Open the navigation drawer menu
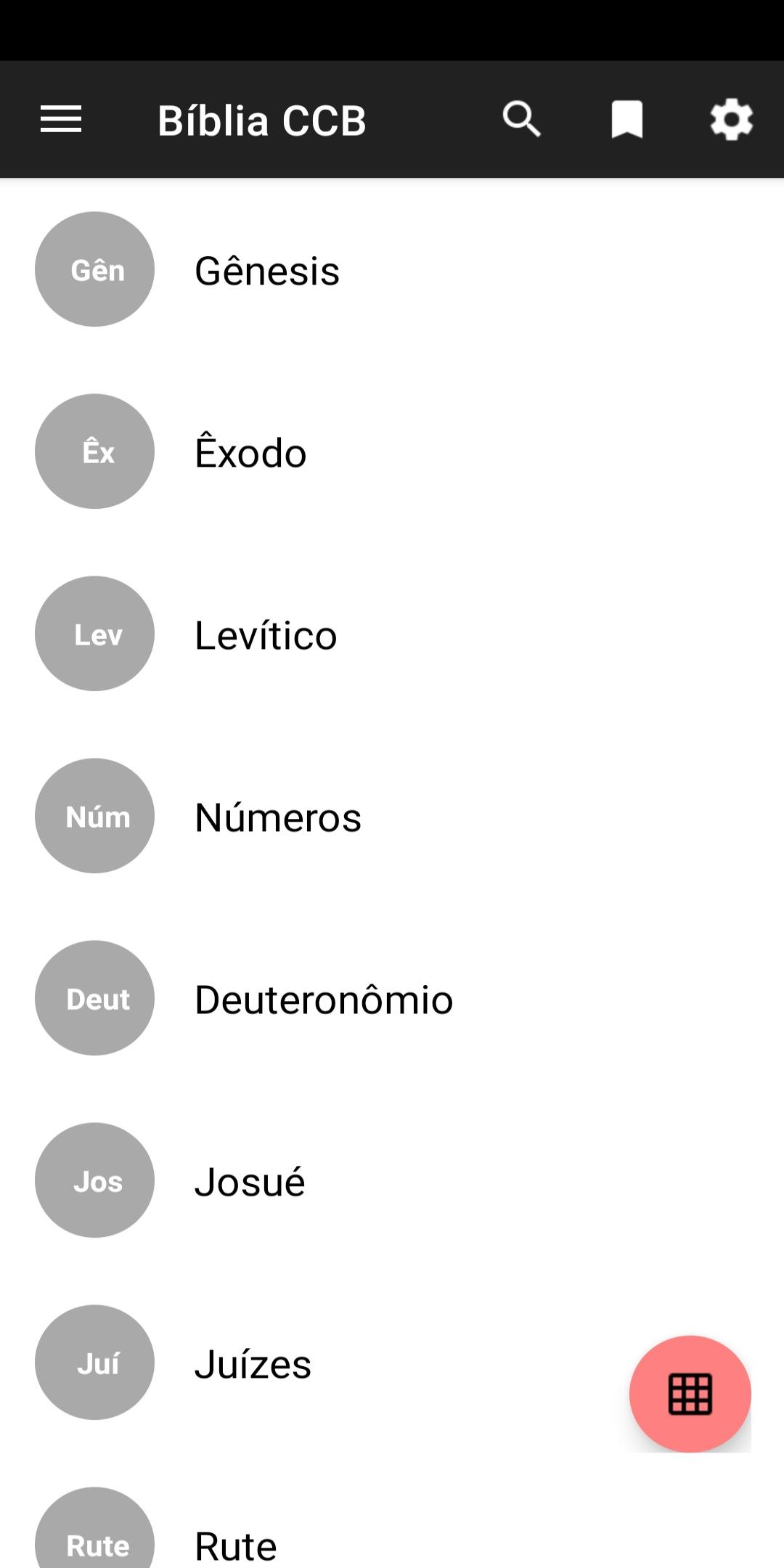This screenshot has width=784, height=1568. tap(61, 120)
